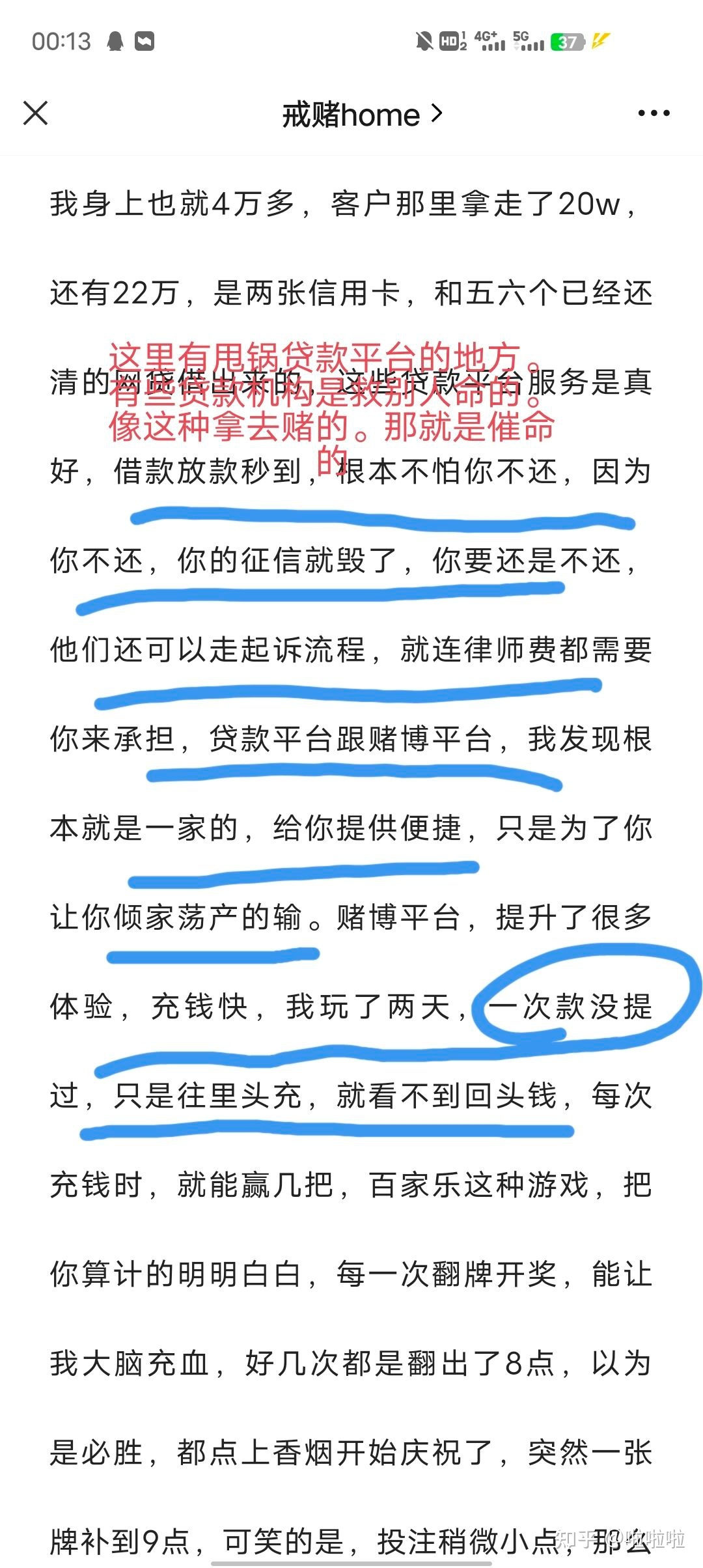Open the 戒赌home account page

(x=362, y=115)
